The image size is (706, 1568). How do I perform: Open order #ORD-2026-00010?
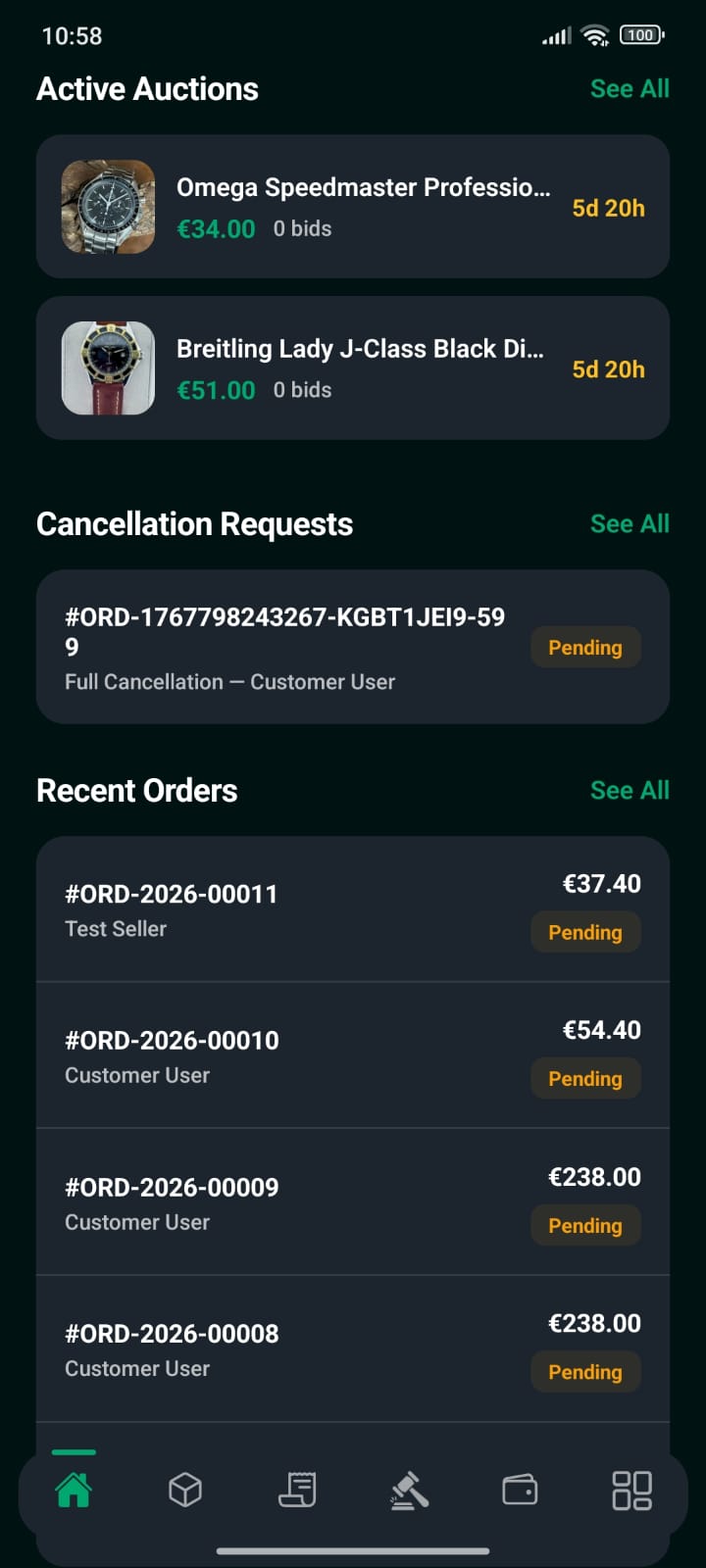point(353,1055)
